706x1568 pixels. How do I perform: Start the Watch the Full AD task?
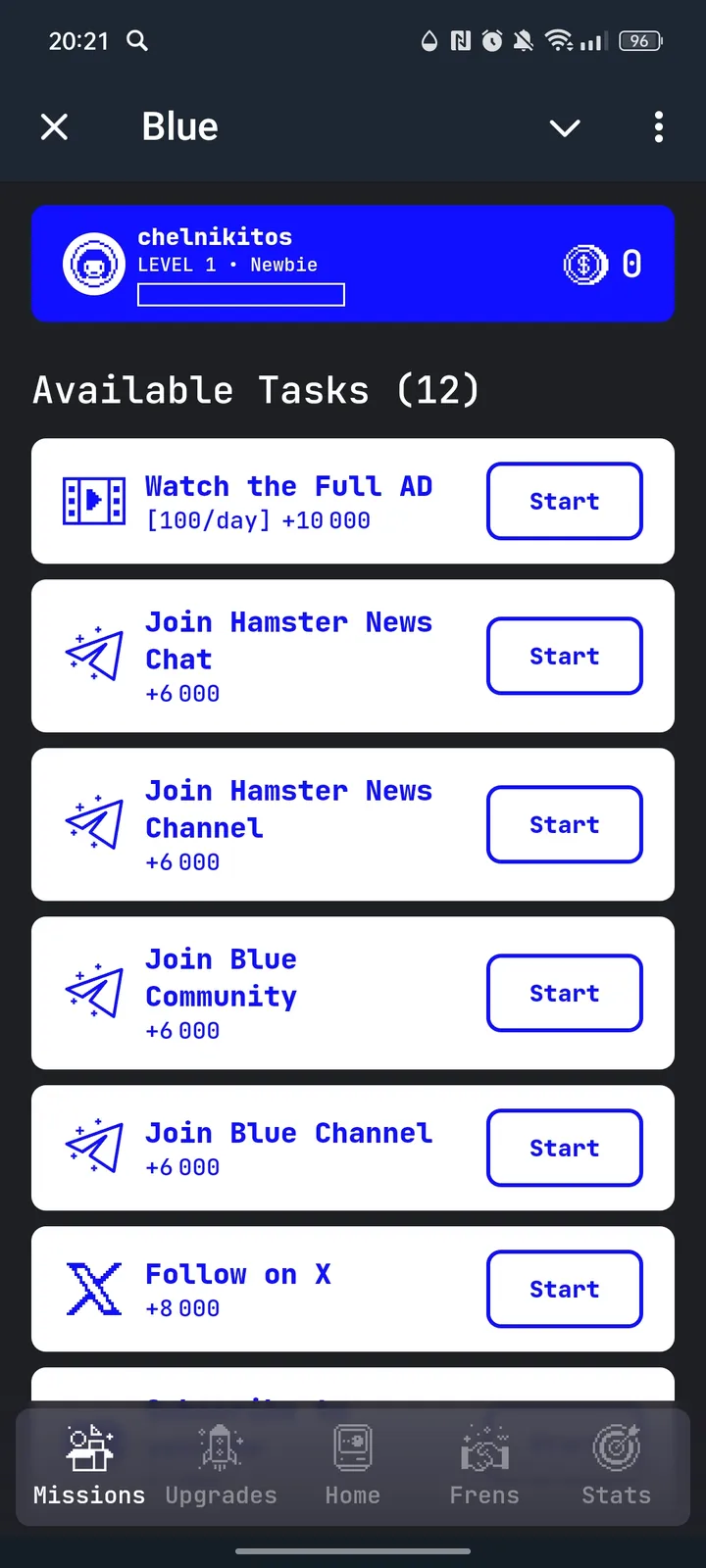pos(564,501)
